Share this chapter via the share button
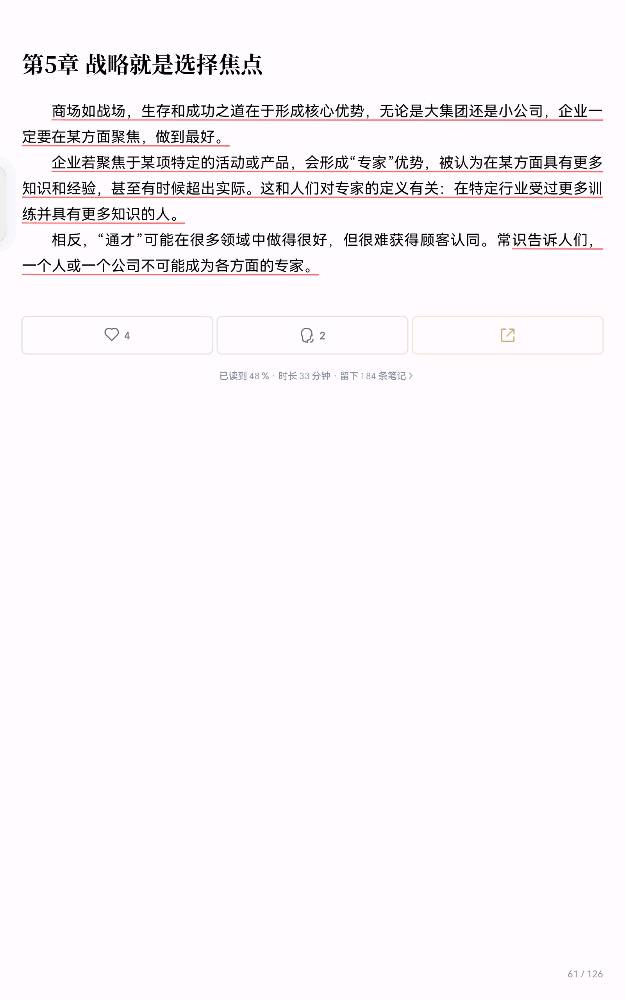The image size is (625, 1000). click(507, 335)
